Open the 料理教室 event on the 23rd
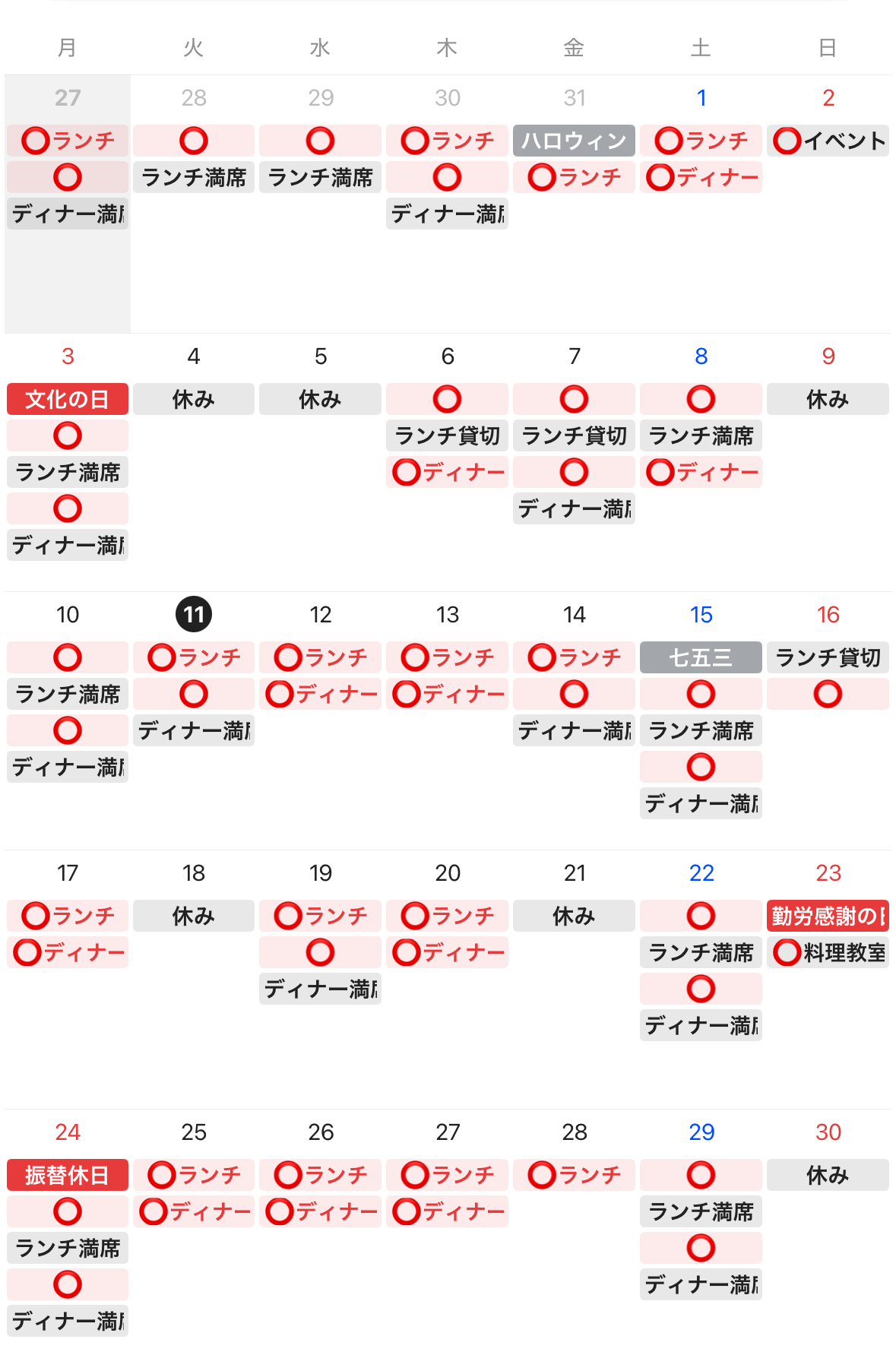 (x=828, y=952)
